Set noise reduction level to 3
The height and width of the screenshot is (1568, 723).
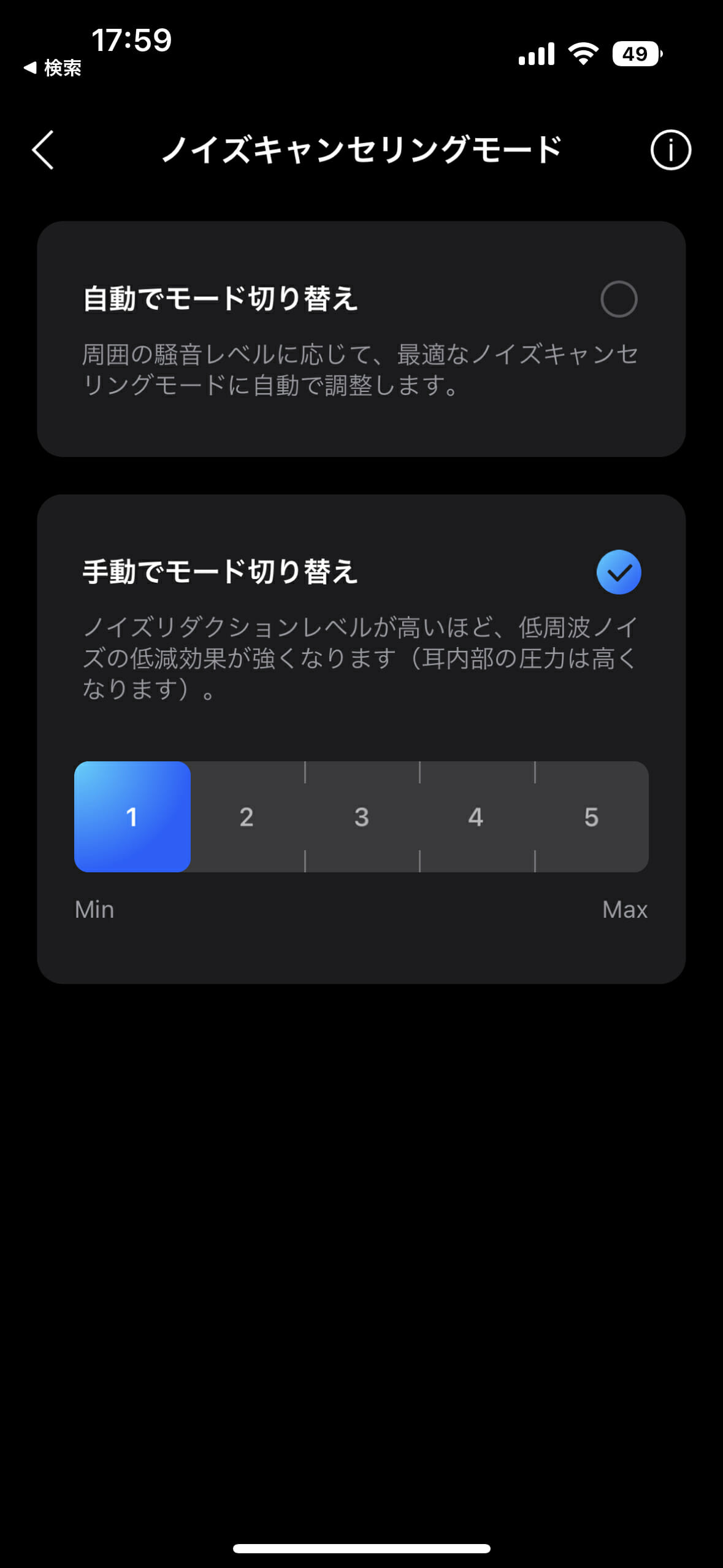point(361,817)
